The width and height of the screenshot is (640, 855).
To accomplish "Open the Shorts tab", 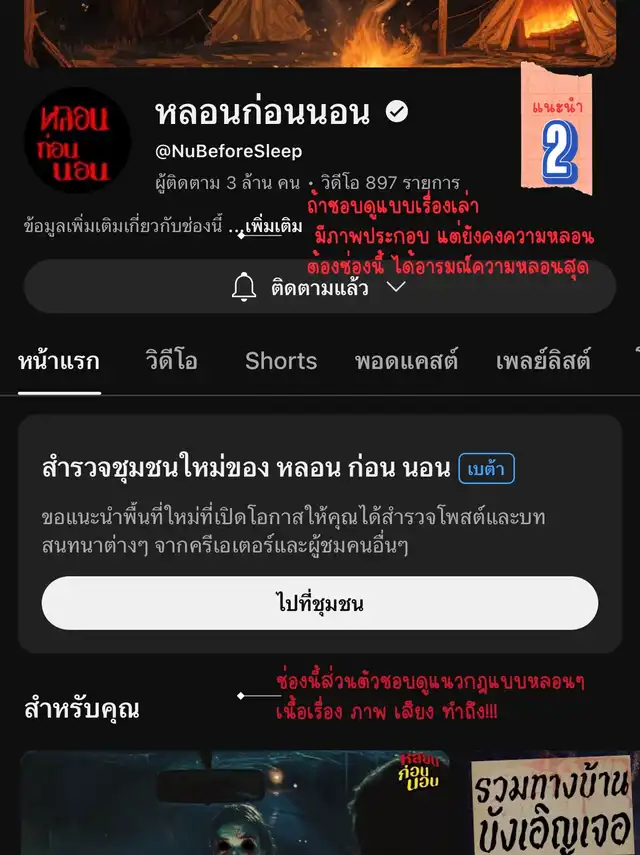I will (x=280, y=361).
